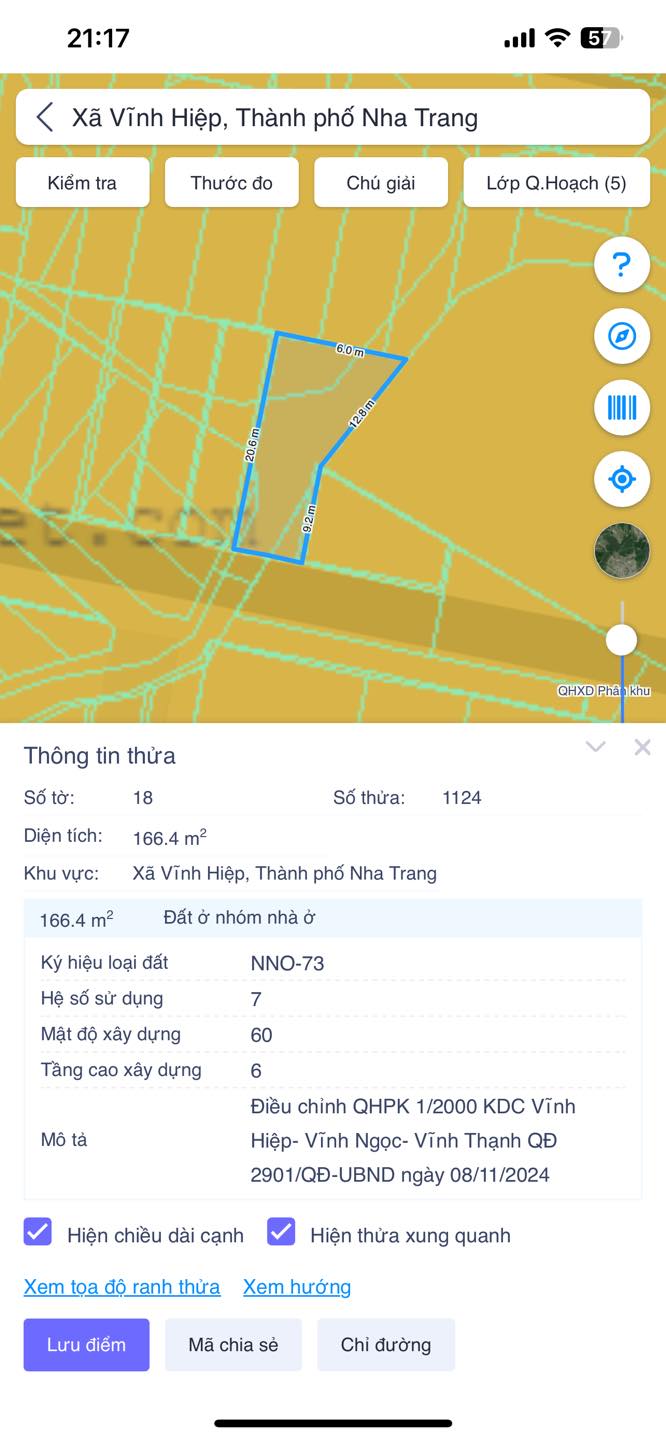Switch to satellite map thumbnail
Screen dimensions: 666x1440
(x=622, y=551)
